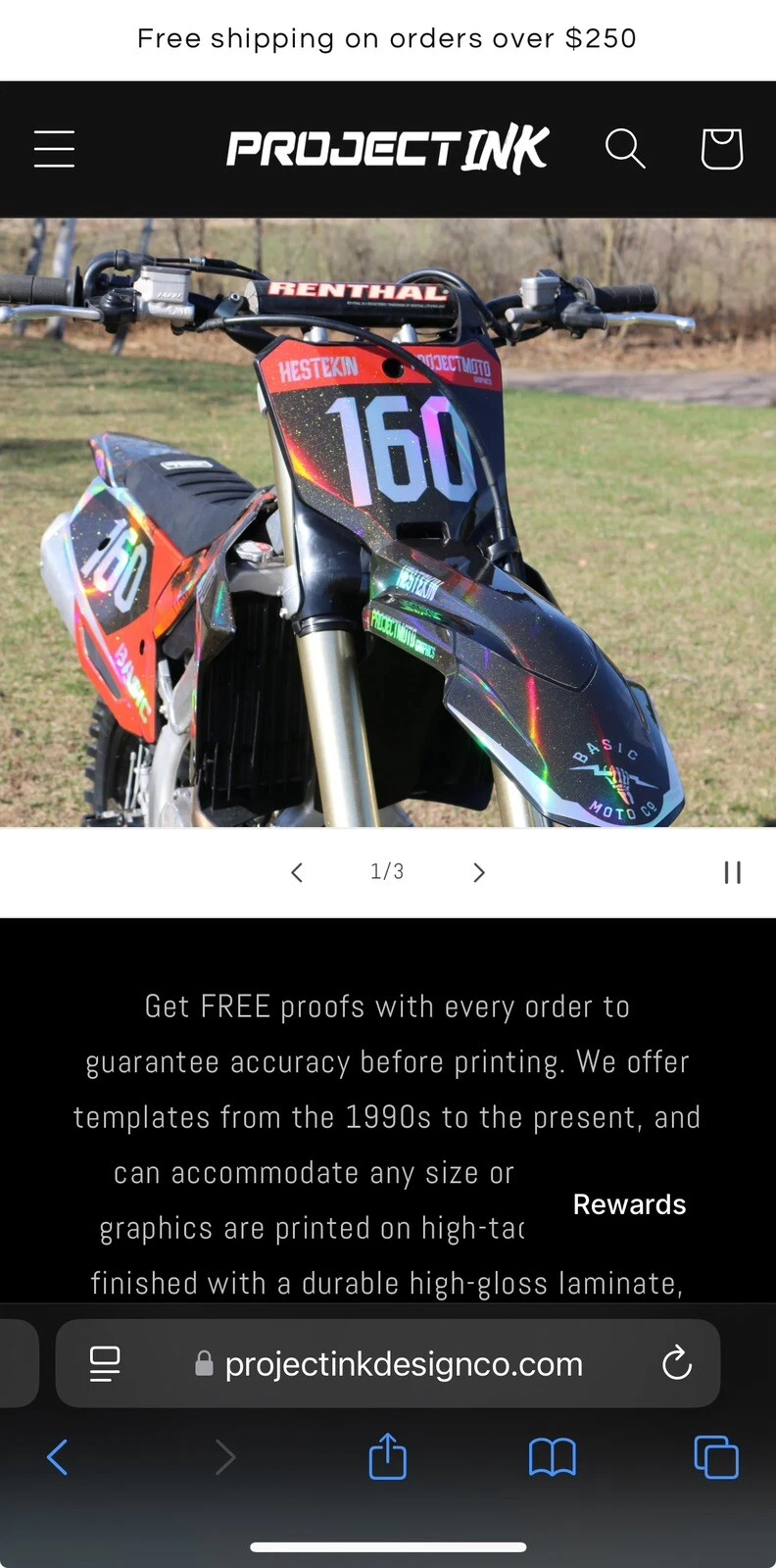Go to the Project Ink homepage logo
Screen dimensions: 776x1568
pos(388,149)
